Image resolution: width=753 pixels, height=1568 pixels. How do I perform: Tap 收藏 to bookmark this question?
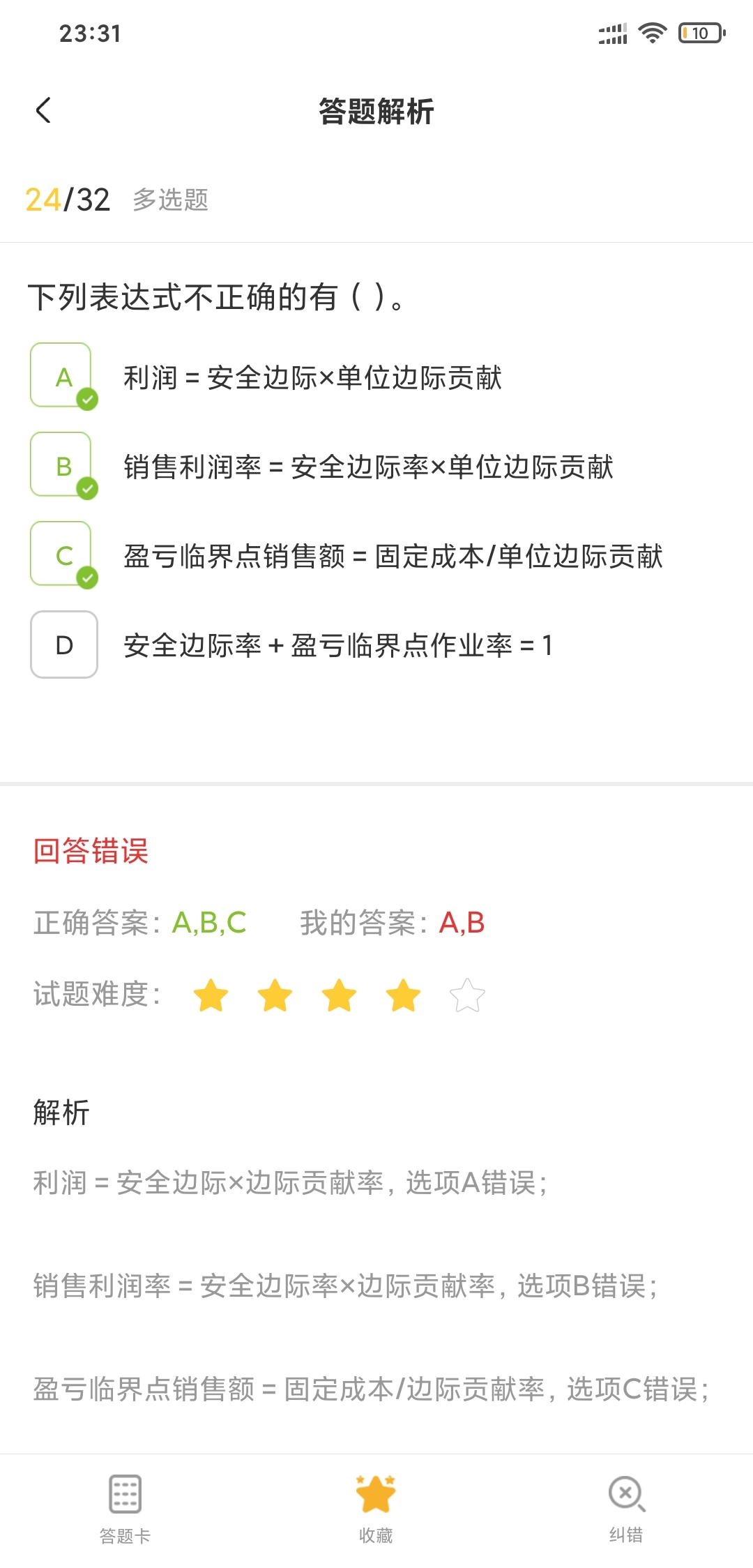click(376, 1507)
